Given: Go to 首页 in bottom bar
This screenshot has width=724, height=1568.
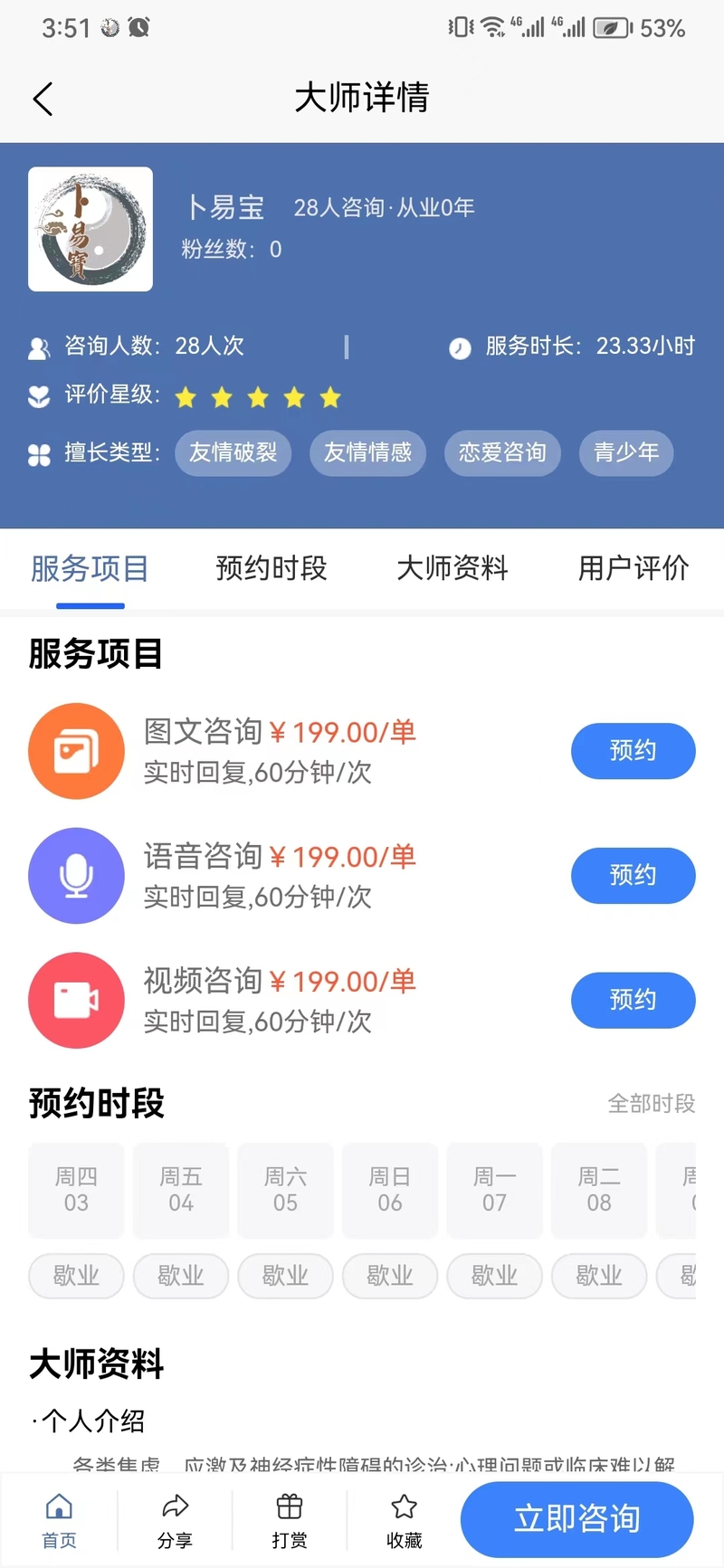Looking at the screenshot, I should coord(59,1521).
